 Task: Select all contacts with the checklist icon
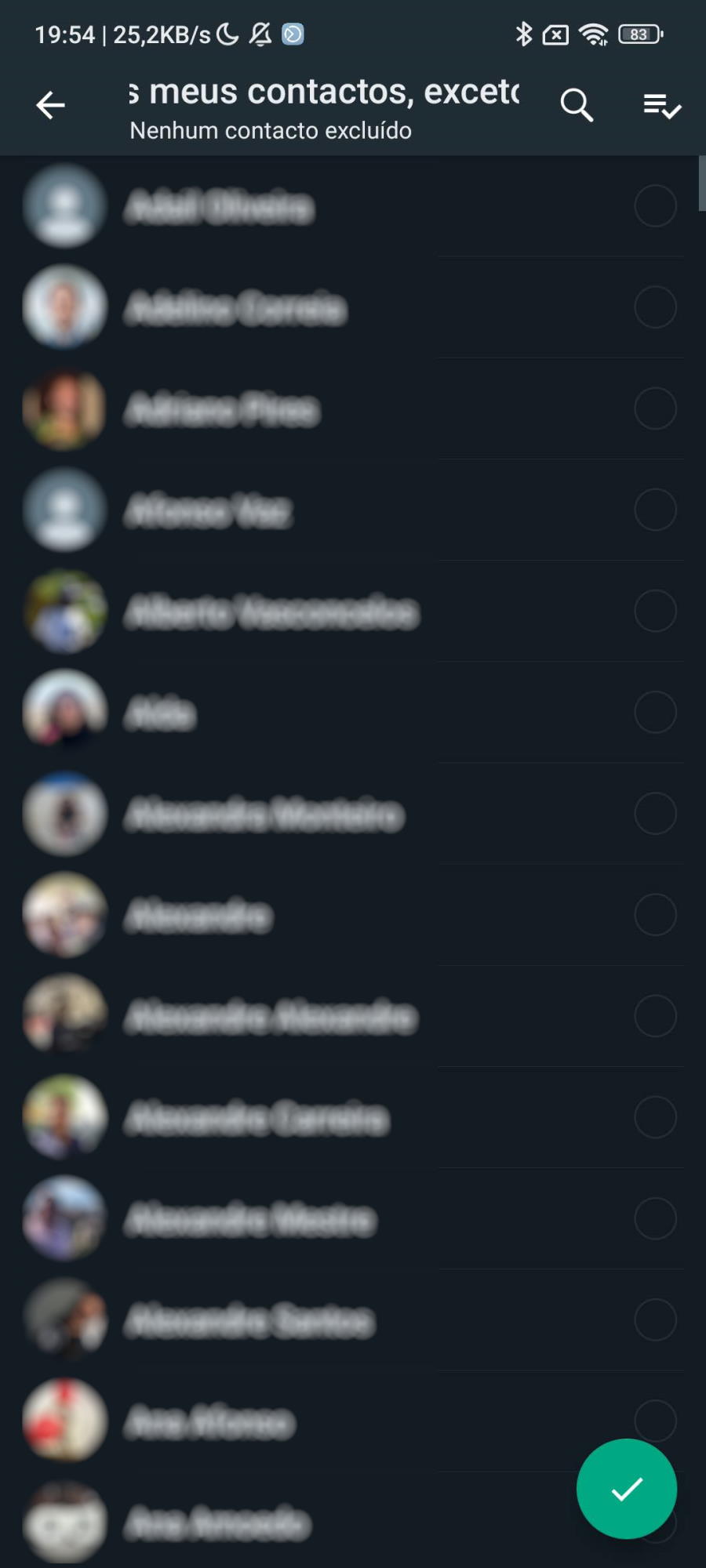tap(662, 106)
